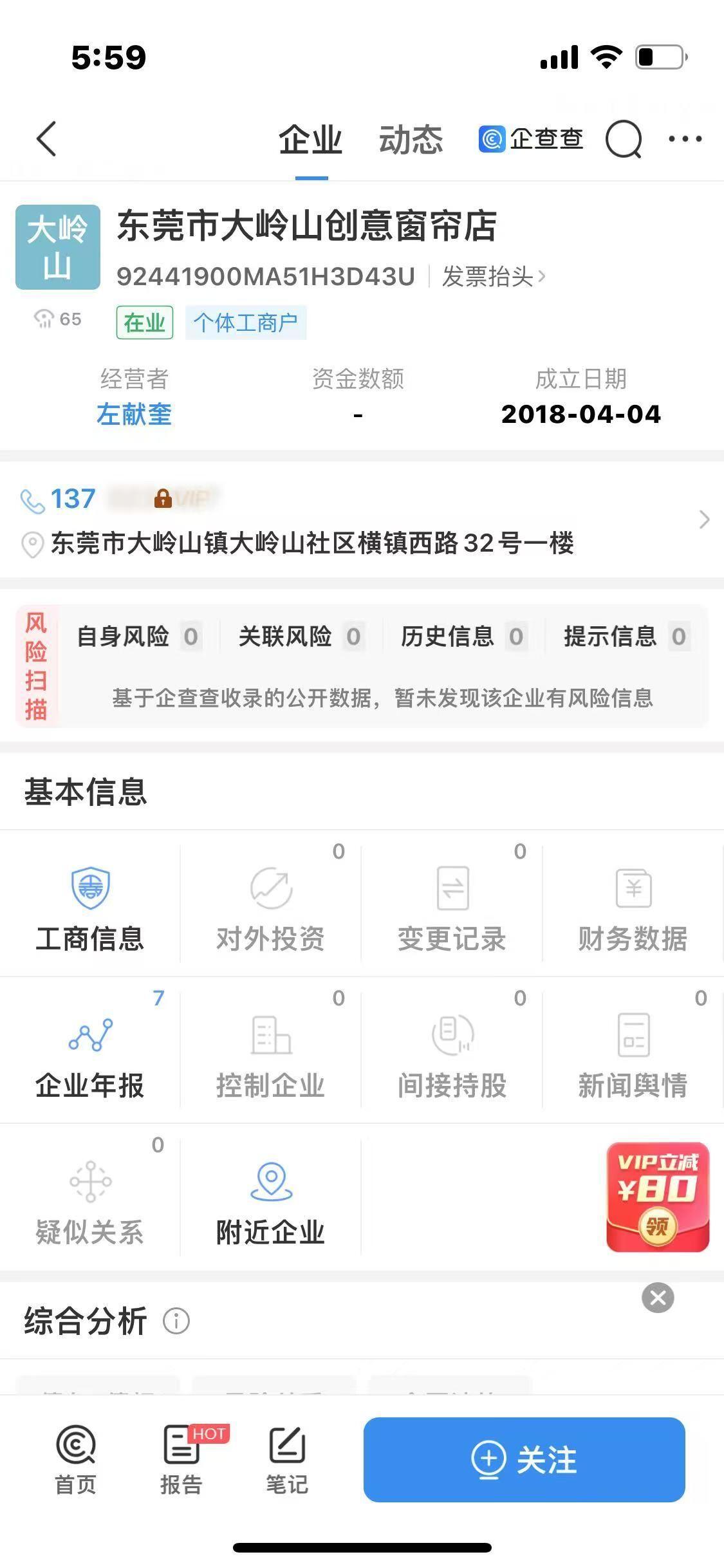The width and height of the screenshot is (724, 1568).
Task: Dismiss the floating banner with X
Action: click(x=658, y=1298)
